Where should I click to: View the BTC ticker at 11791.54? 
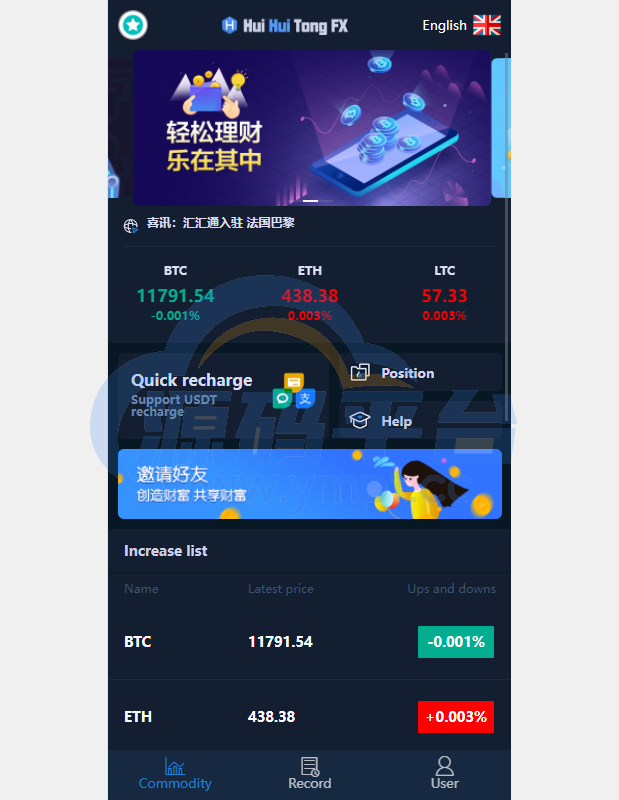coord(175,294)
